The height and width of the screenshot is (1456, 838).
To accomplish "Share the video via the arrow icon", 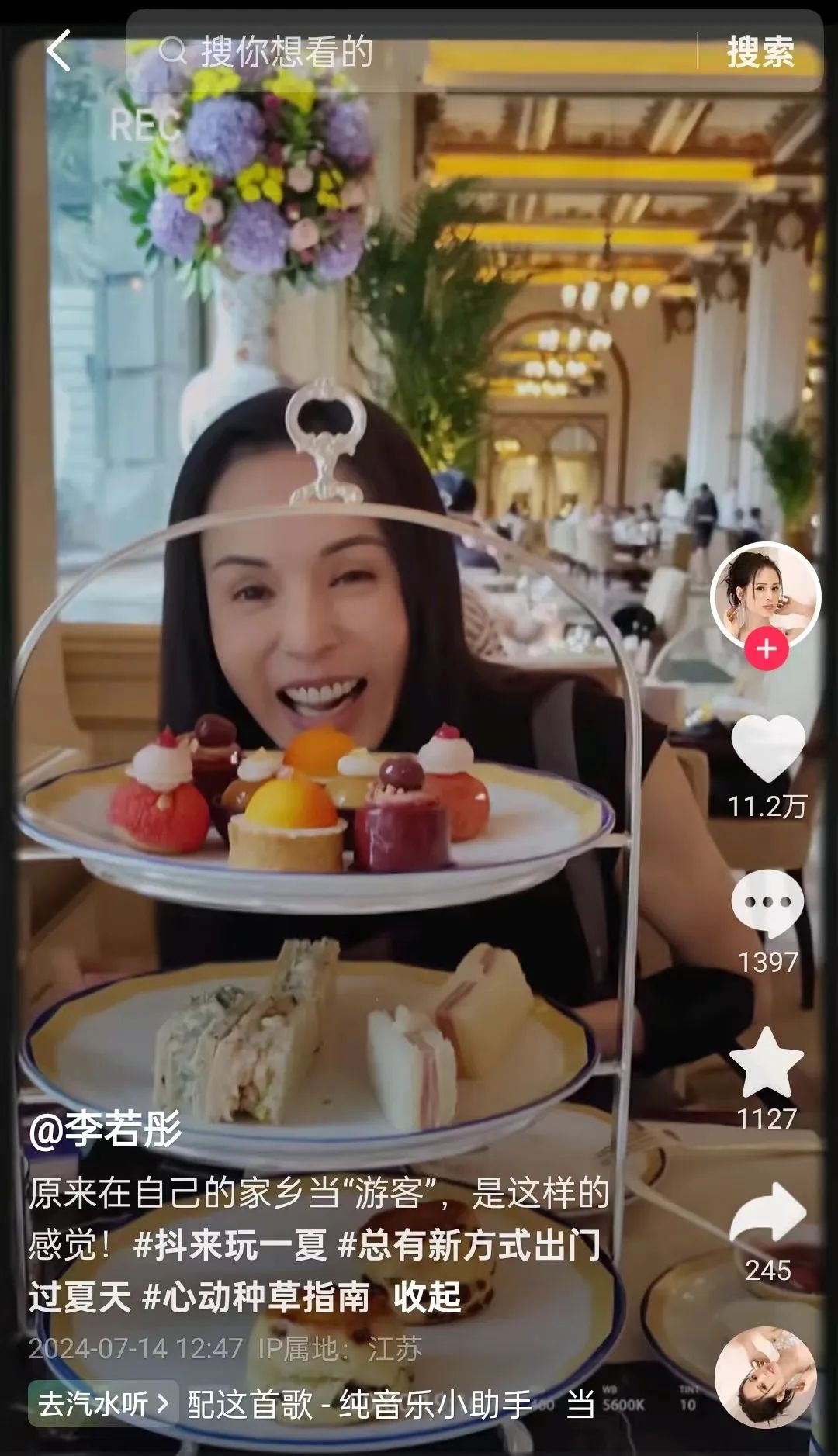I will [768, 1213].
